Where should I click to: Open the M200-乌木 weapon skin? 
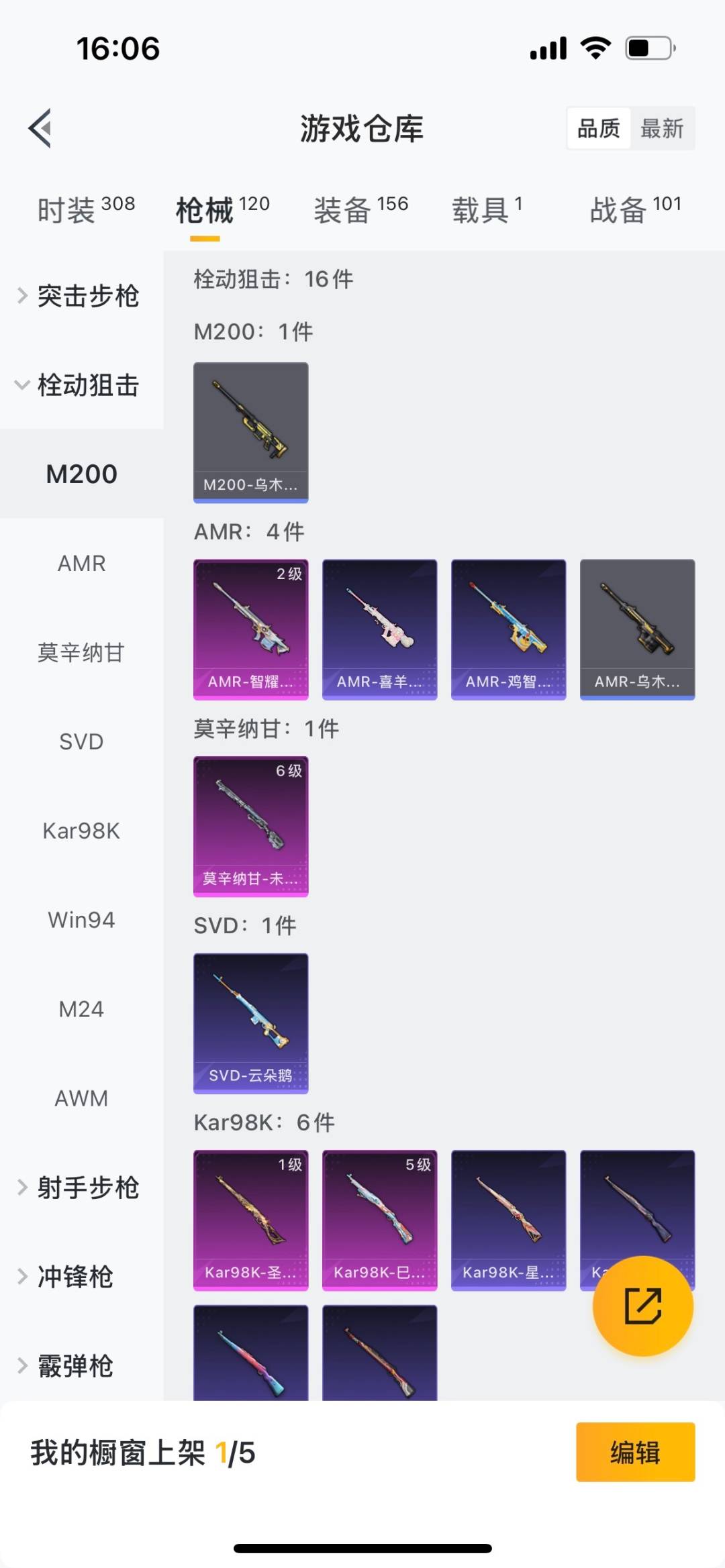coord(251,433)
